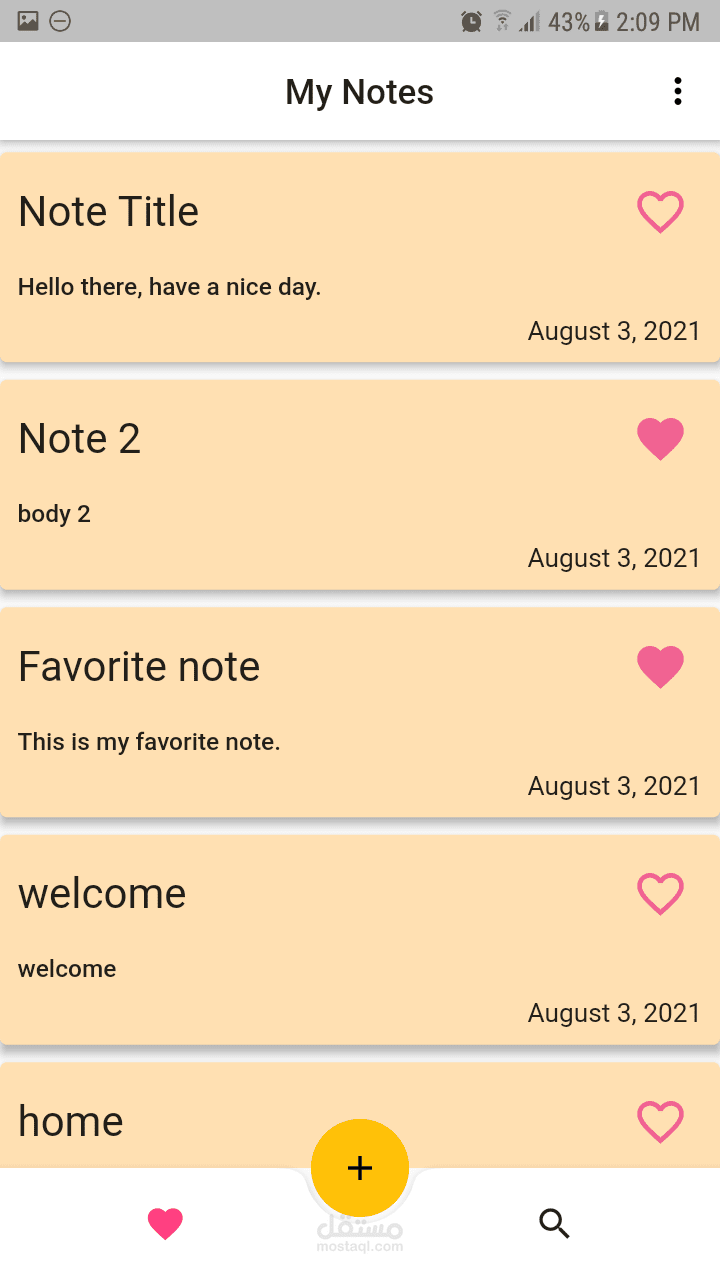Mark the "welcome" note as favorite
This screenshot has height=1280, width=720.
tap(660, 894)
